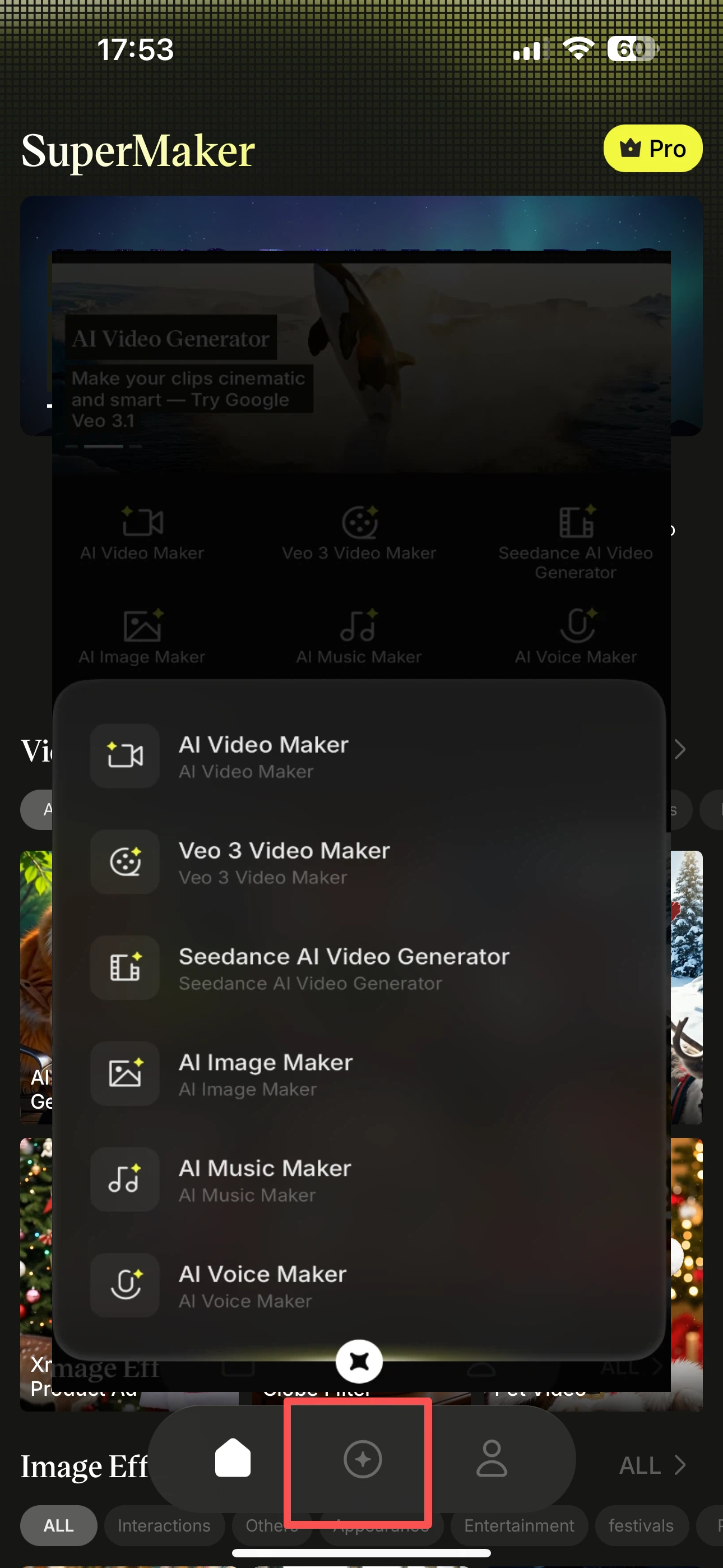Close the creation tools popup
Image resolution: width=723 pixels, height=1568 pixels.
(359, 1361)
